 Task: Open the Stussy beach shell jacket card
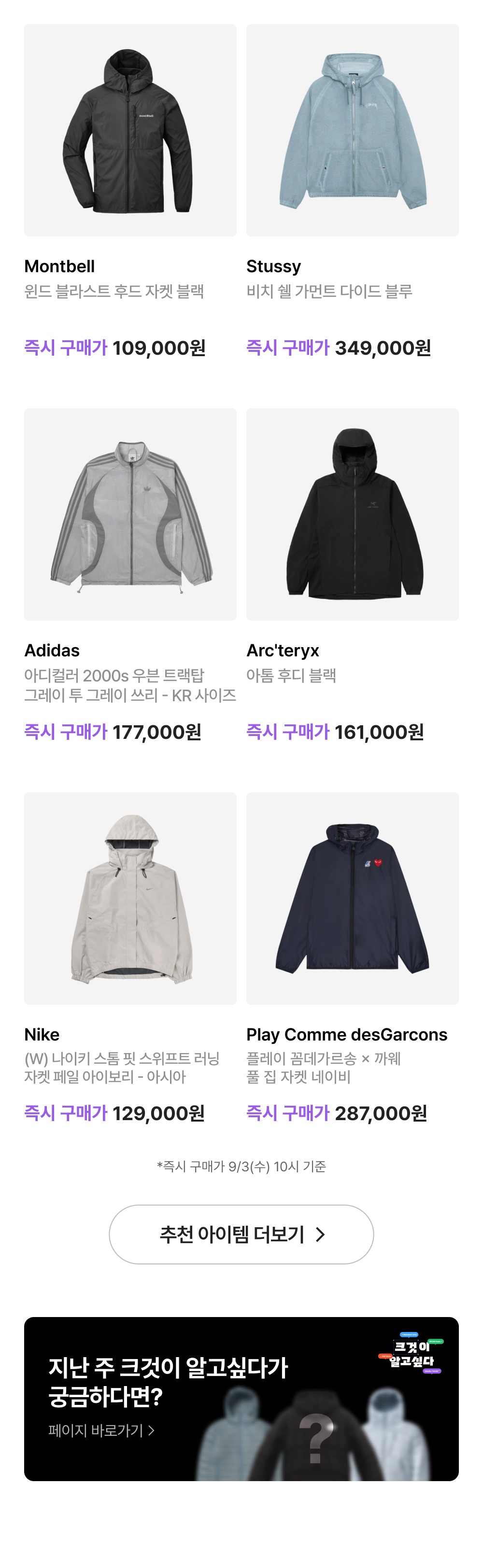coord(352,130)
